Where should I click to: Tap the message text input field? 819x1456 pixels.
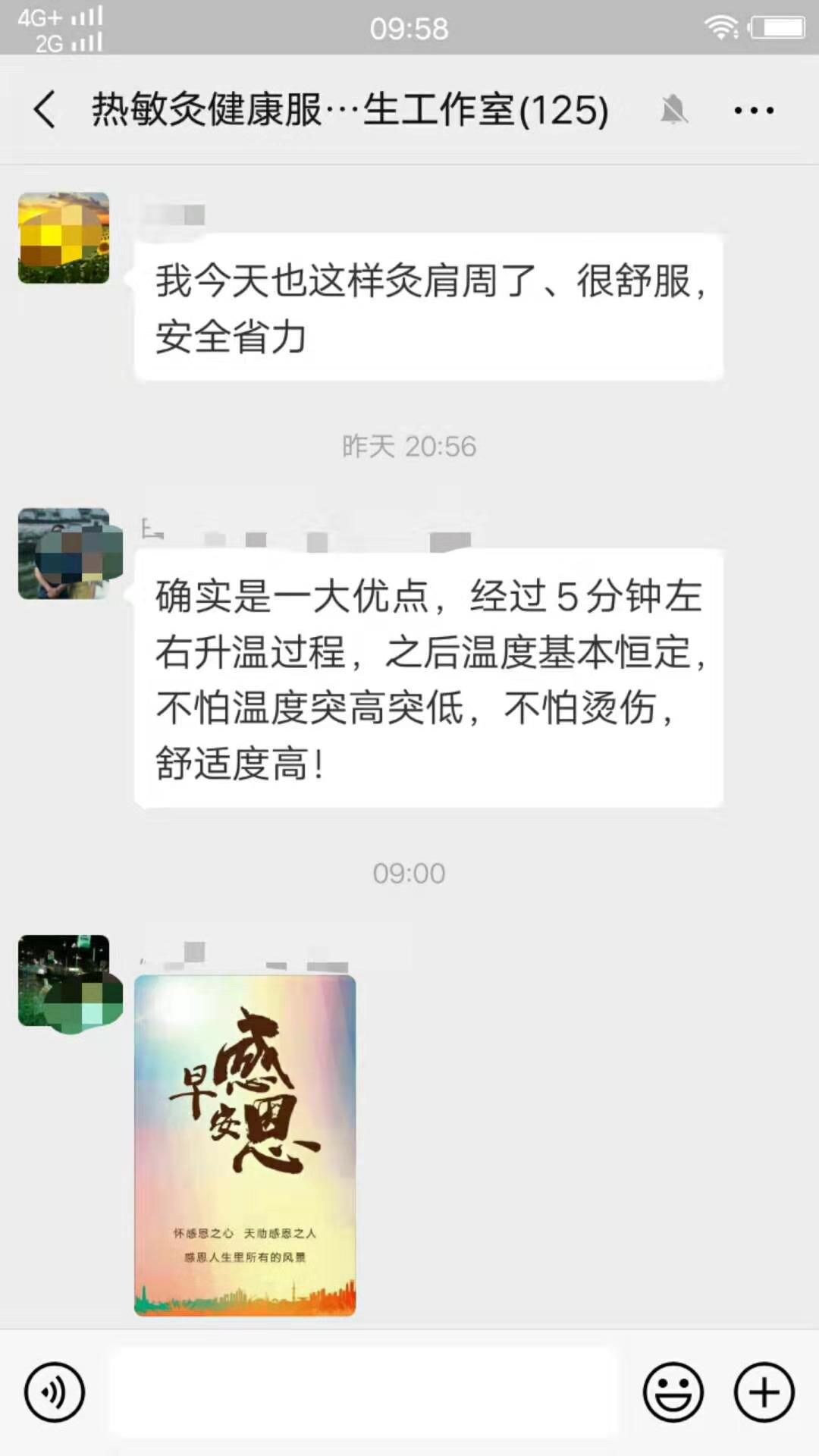click(364, 1392)
